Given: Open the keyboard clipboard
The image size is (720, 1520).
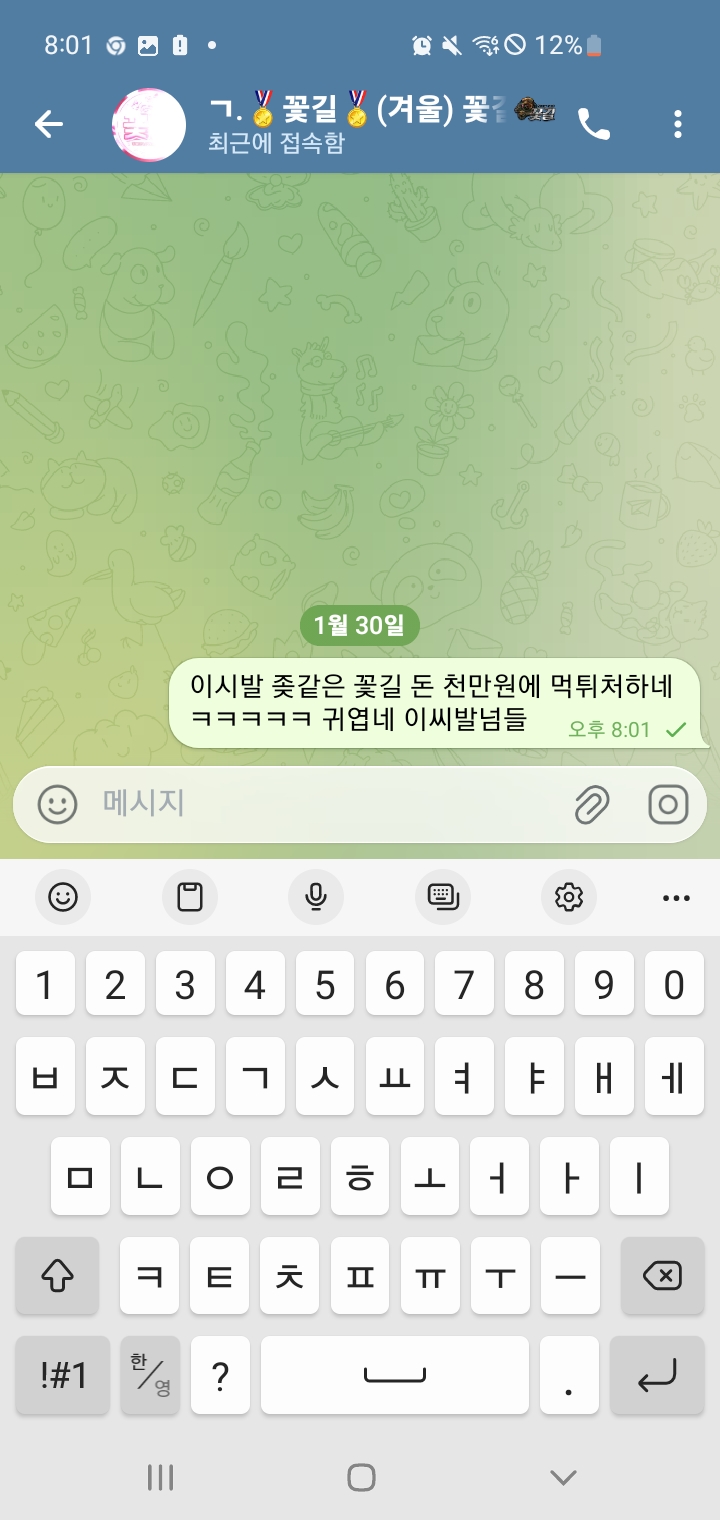Looking at the screenshot, I should 190,897.
